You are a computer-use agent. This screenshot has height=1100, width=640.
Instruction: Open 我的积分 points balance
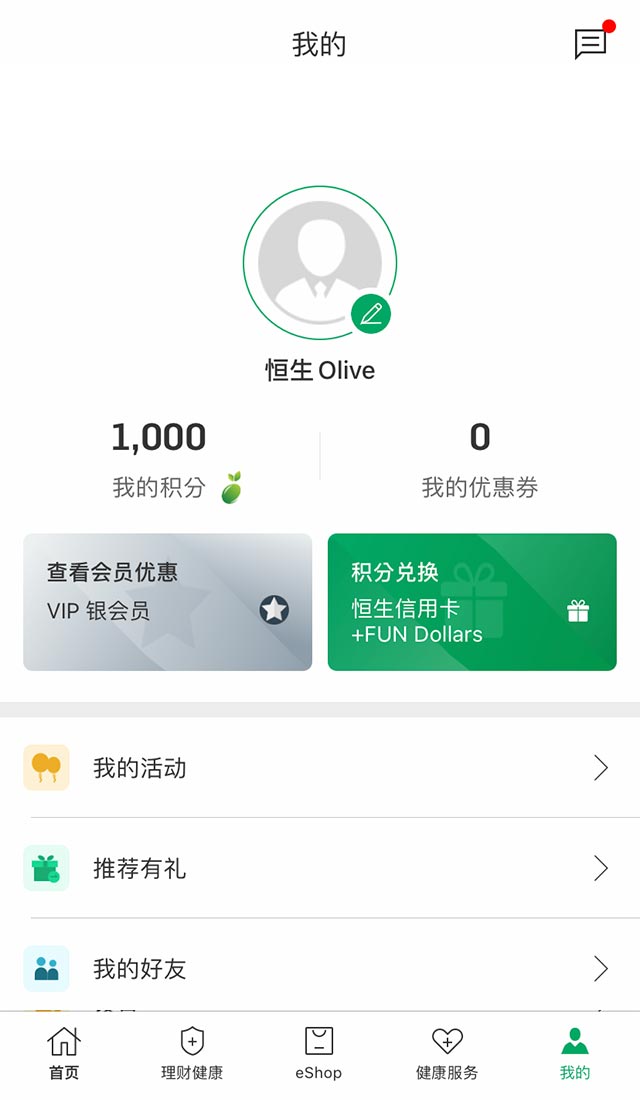click(x=160, y=460)
